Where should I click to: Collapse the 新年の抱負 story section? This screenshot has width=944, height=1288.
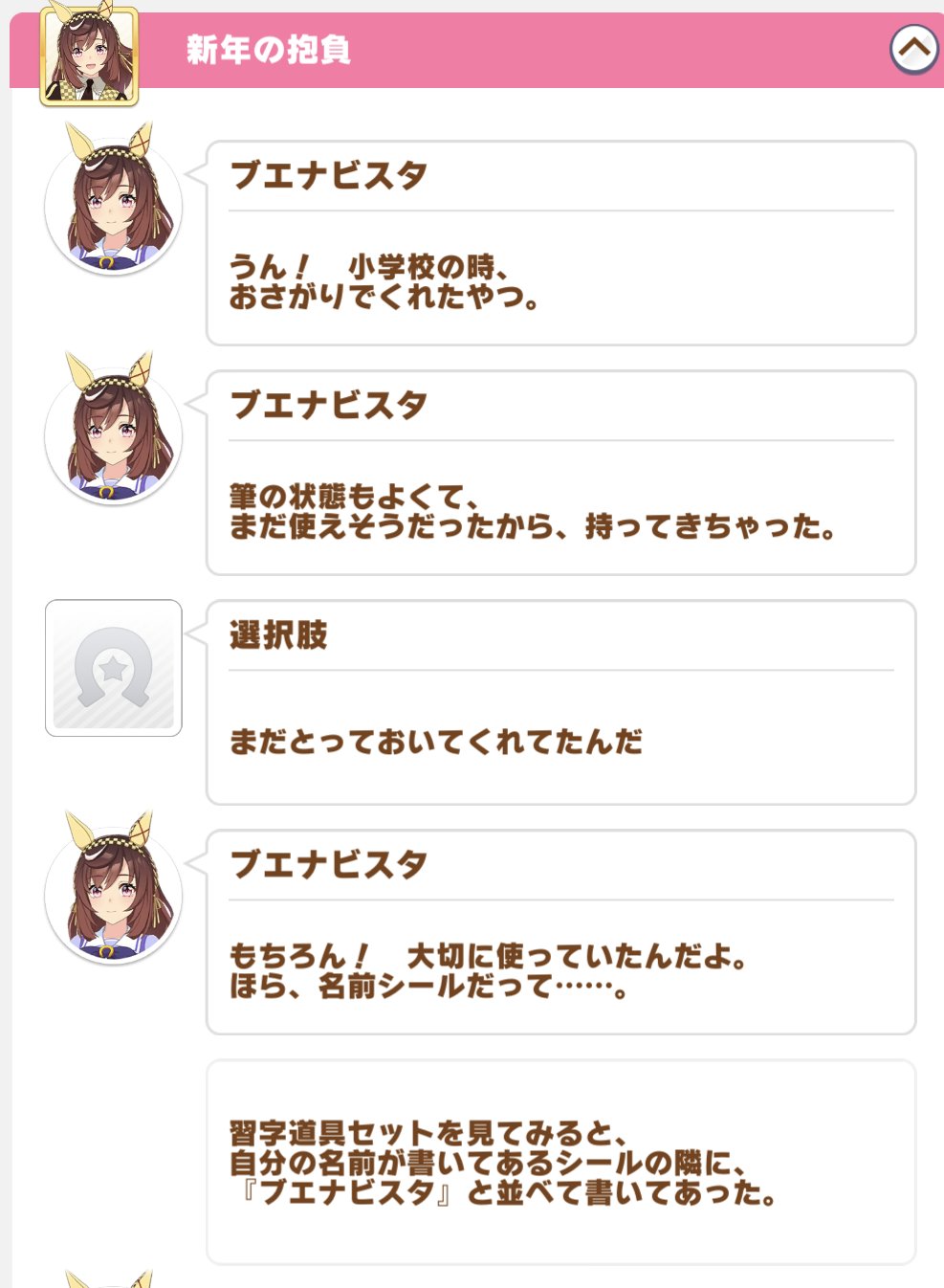click(913, 49)
